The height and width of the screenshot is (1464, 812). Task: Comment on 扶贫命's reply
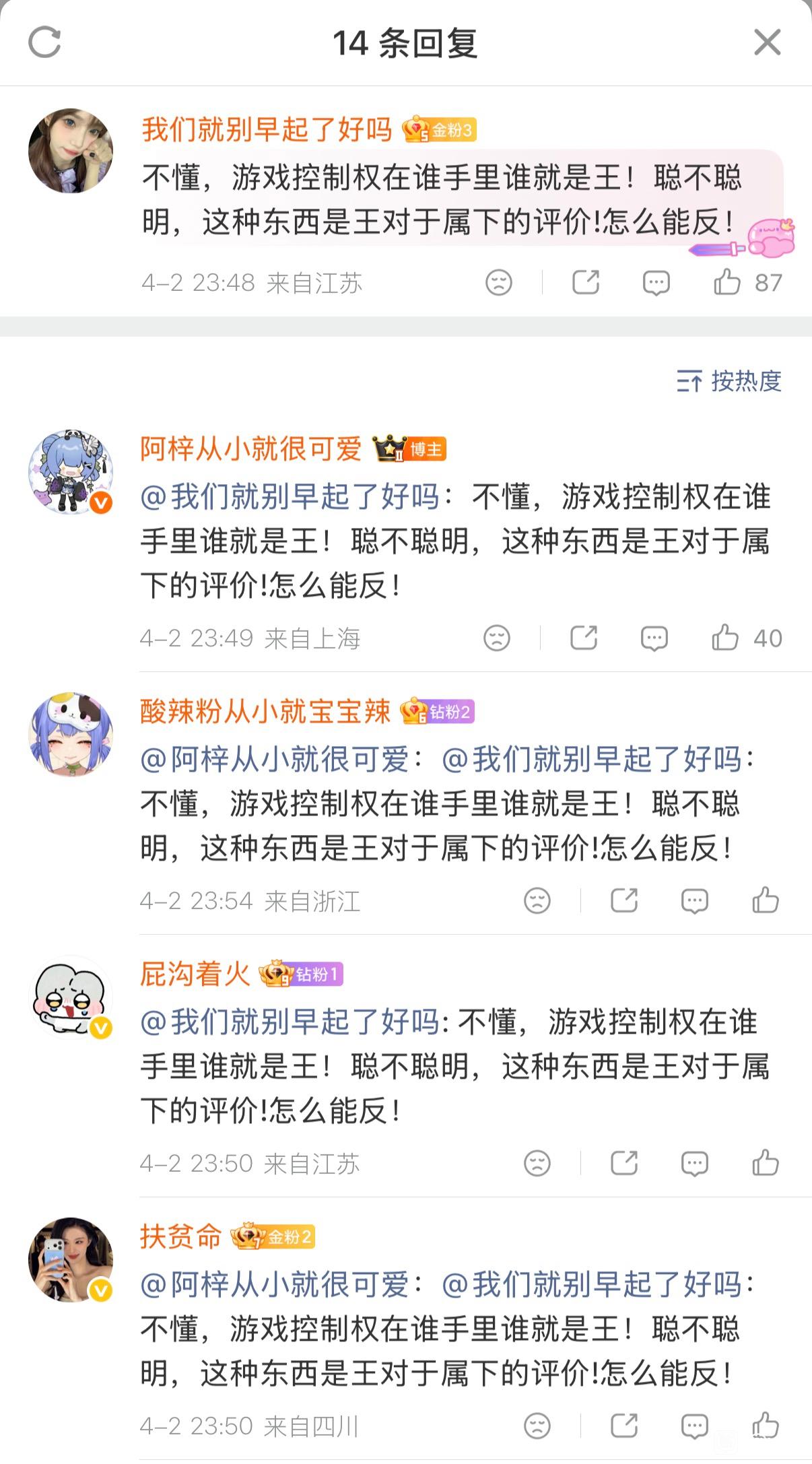(x=694, y=1426)
